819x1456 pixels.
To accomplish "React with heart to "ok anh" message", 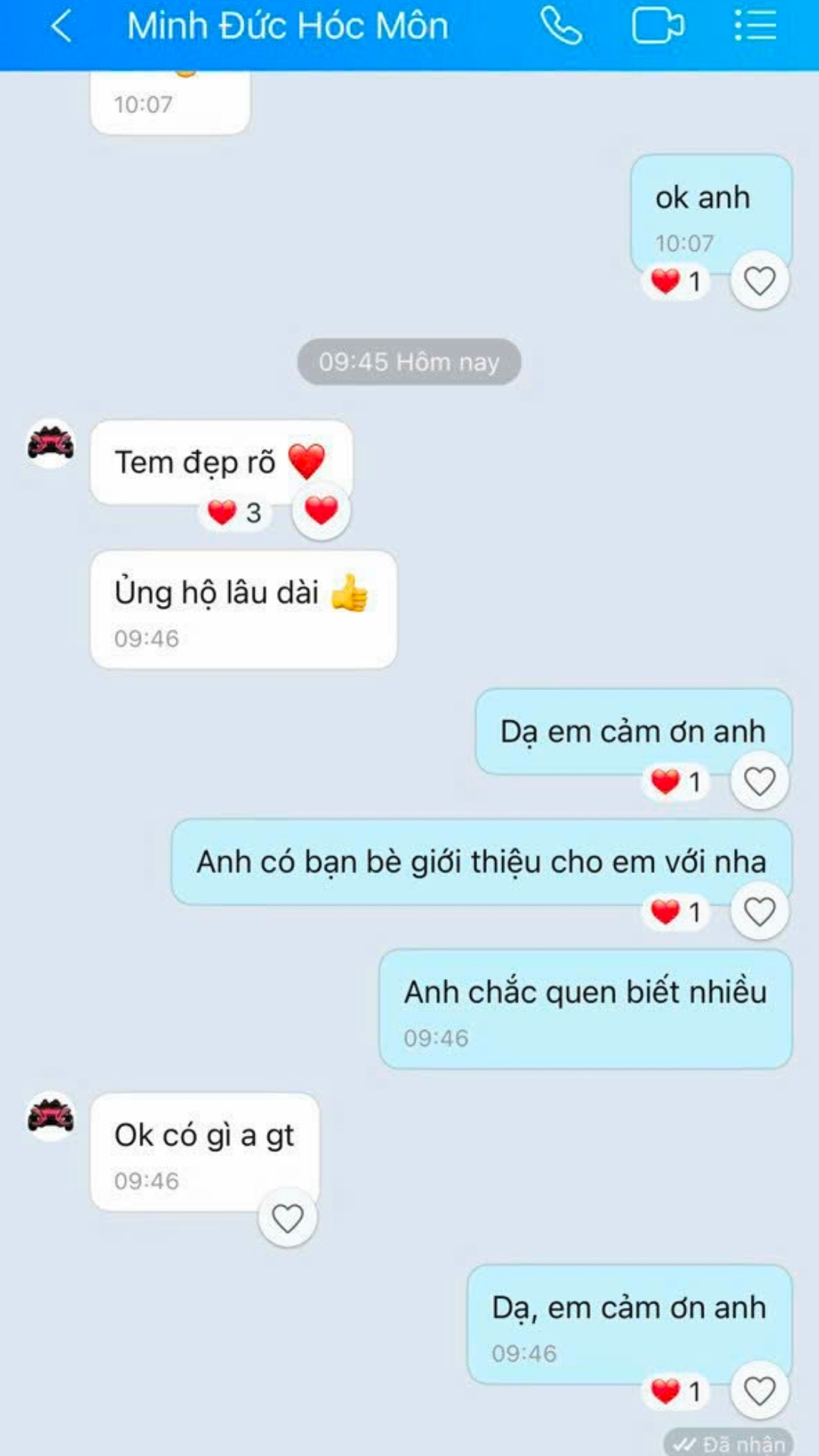I will 759,281.
